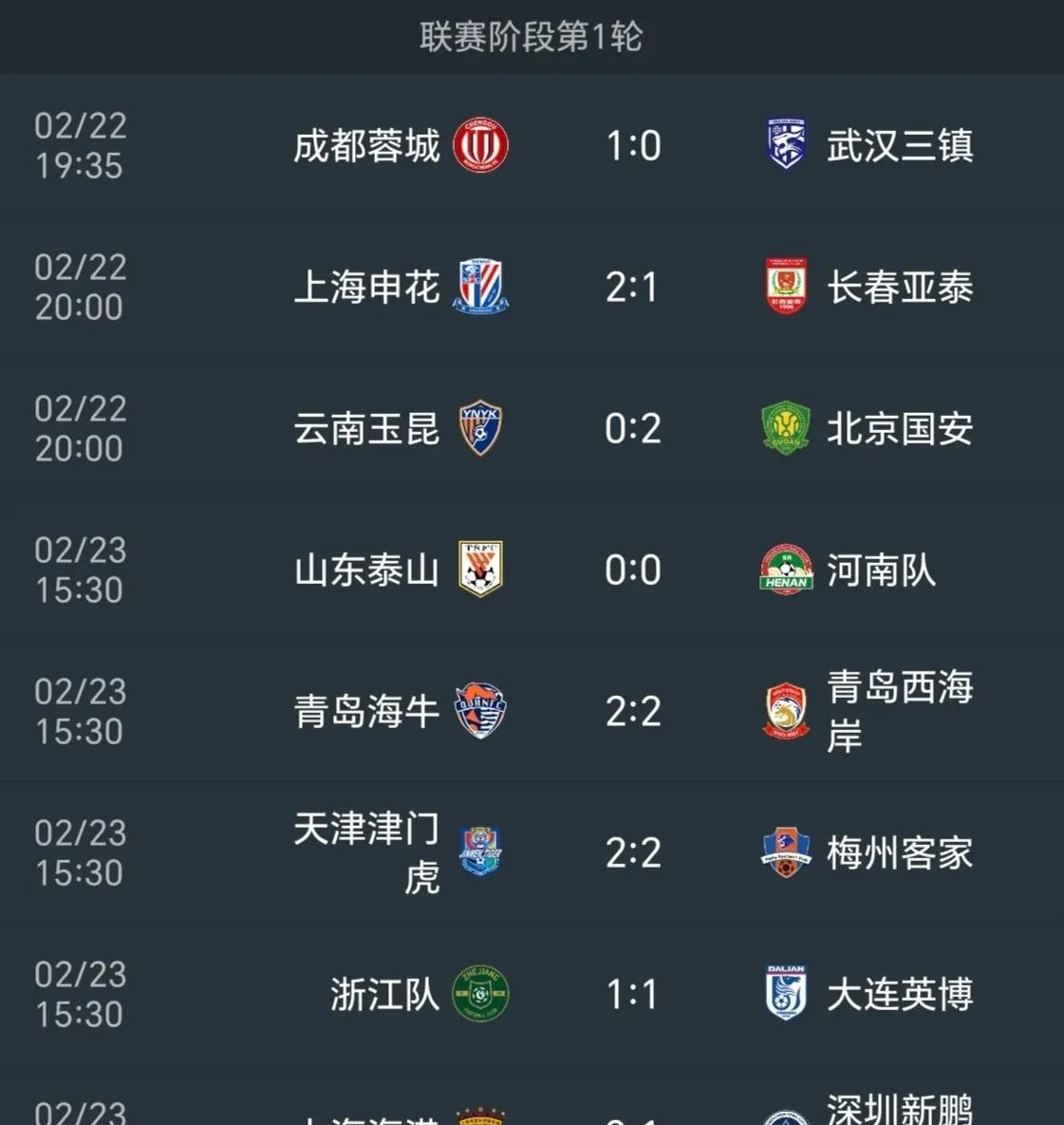This screenshot has height=1125, width=1064.
Task: Open the 山东泰山 vs 河南队 match
Action: (632, 570)
